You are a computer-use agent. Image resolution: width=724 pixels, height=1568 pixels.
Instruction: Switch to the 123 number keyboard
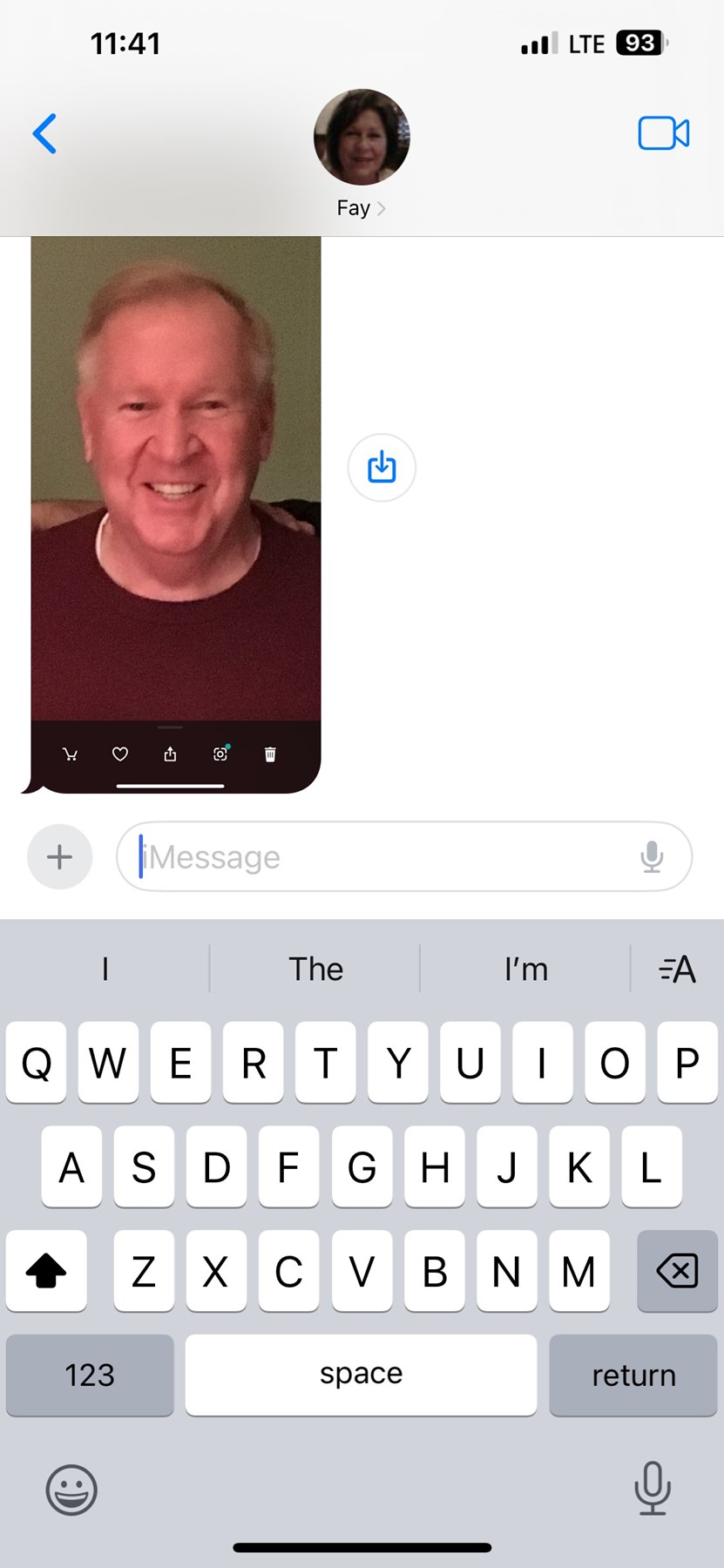(x=90, y=1375)
